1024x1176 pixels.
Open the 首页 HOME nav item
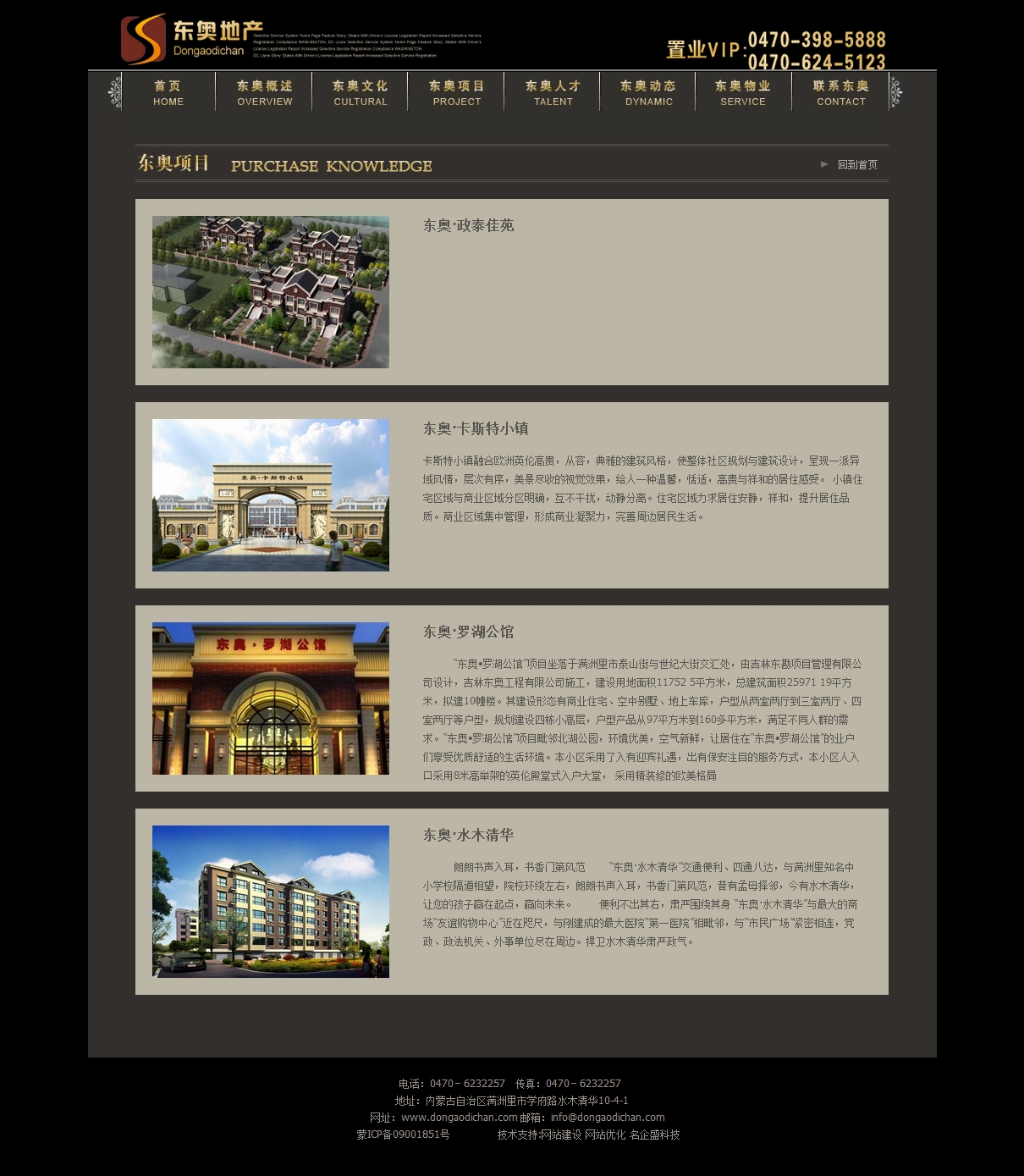click(x=168, y=92)
